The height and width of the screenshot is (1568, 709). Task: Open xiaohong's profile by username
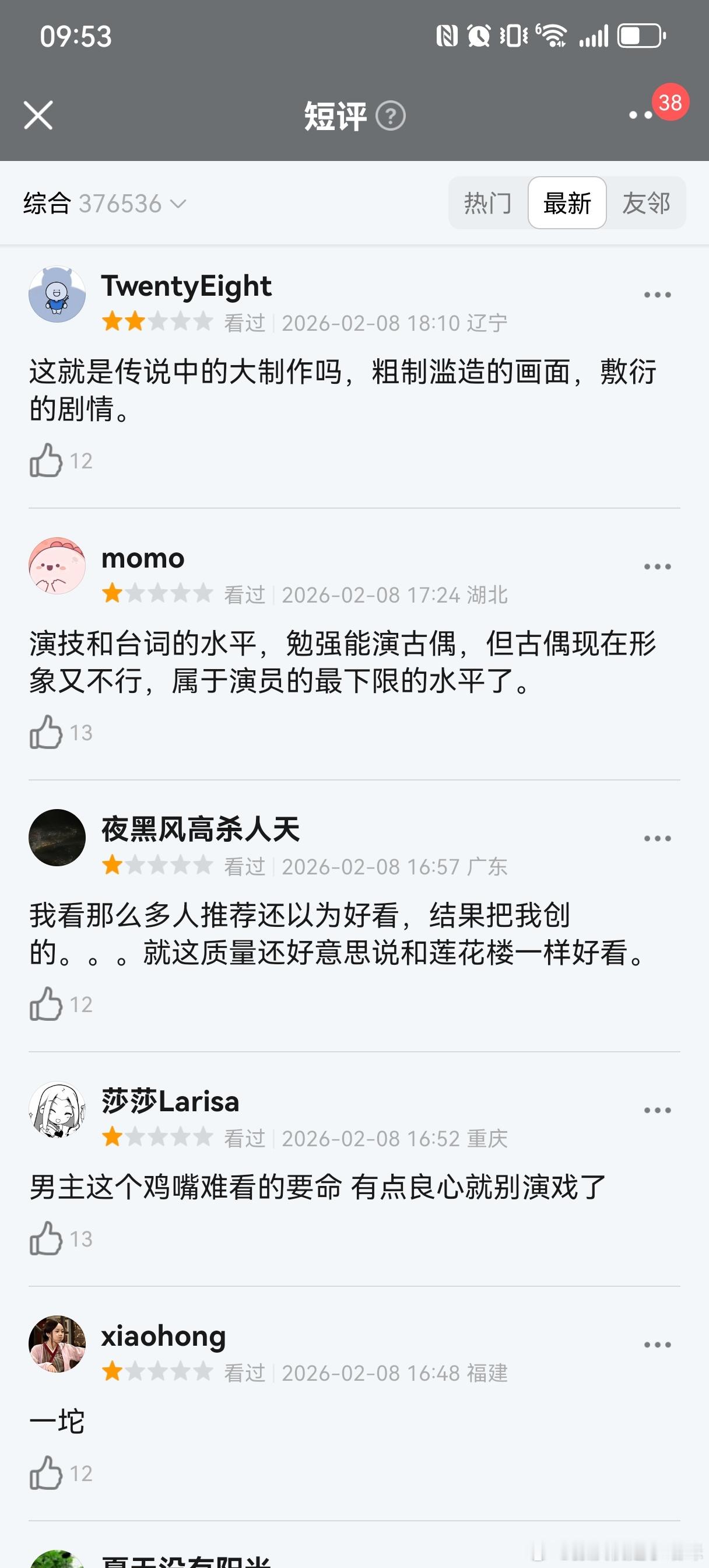(x=163, y=1336)
